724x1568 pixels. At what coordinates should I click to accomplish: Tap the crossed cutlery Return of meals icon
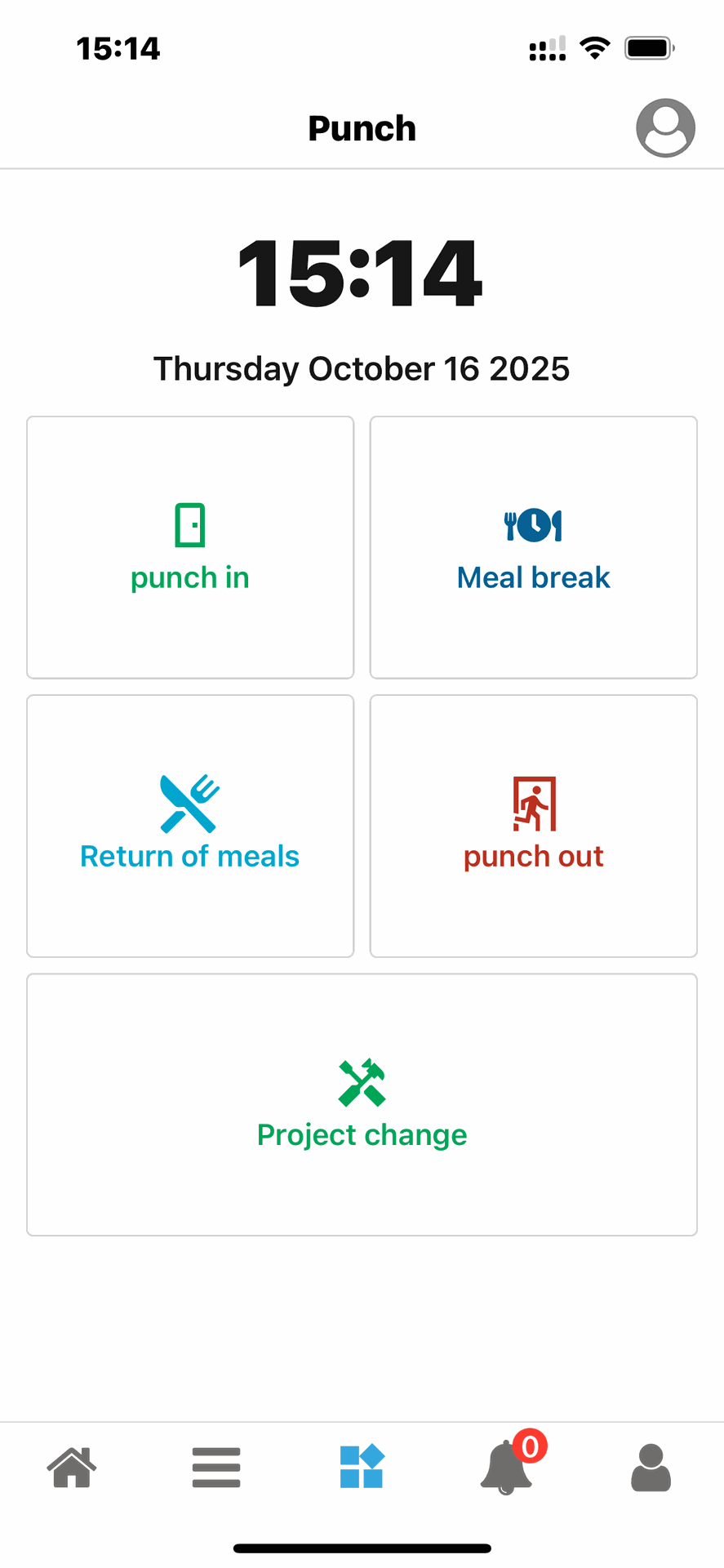pos(189,804)
